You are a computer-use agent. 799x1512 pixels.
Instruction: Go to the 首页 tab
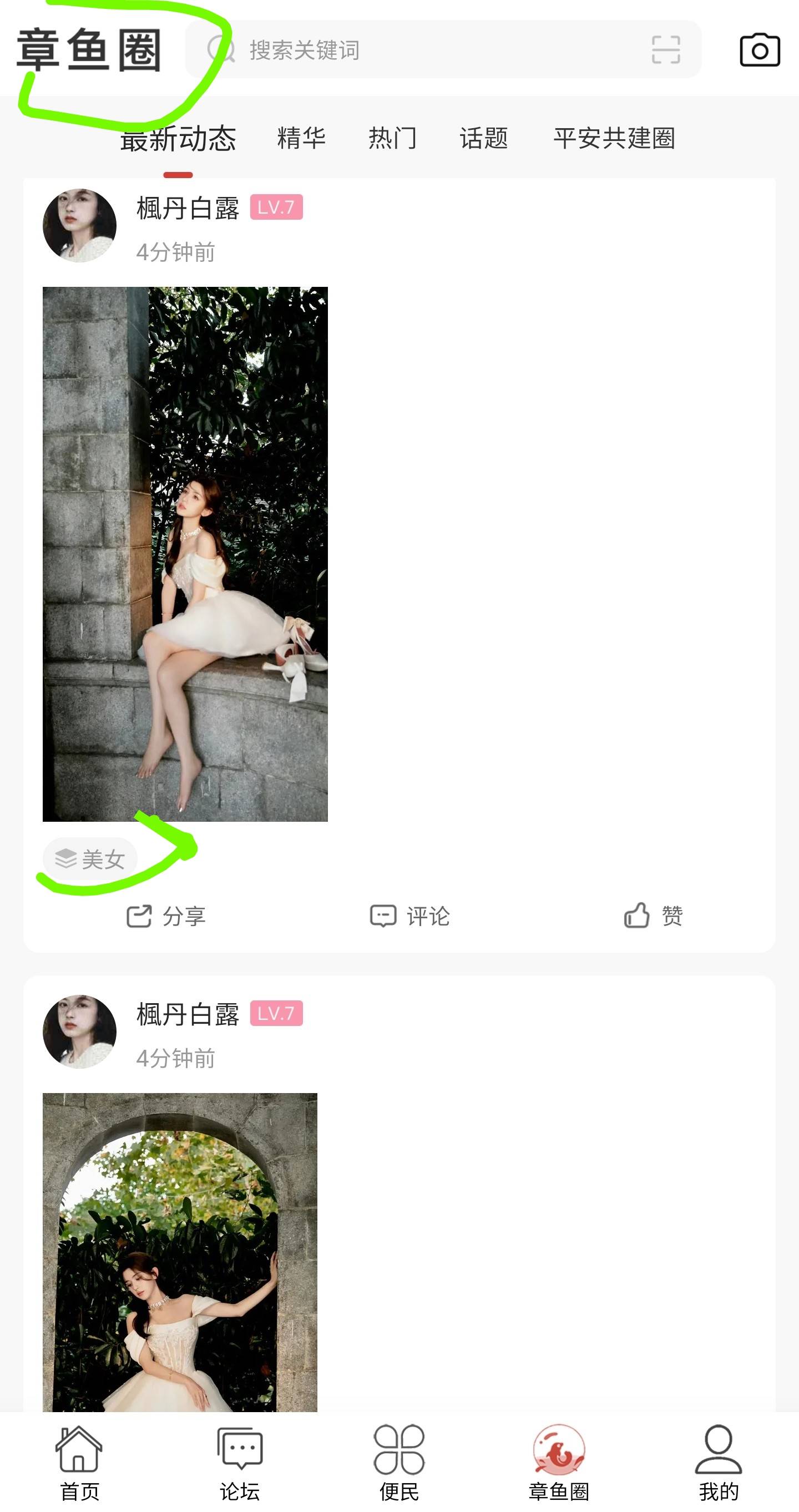pyautogui.click(x=79, y=1462)
